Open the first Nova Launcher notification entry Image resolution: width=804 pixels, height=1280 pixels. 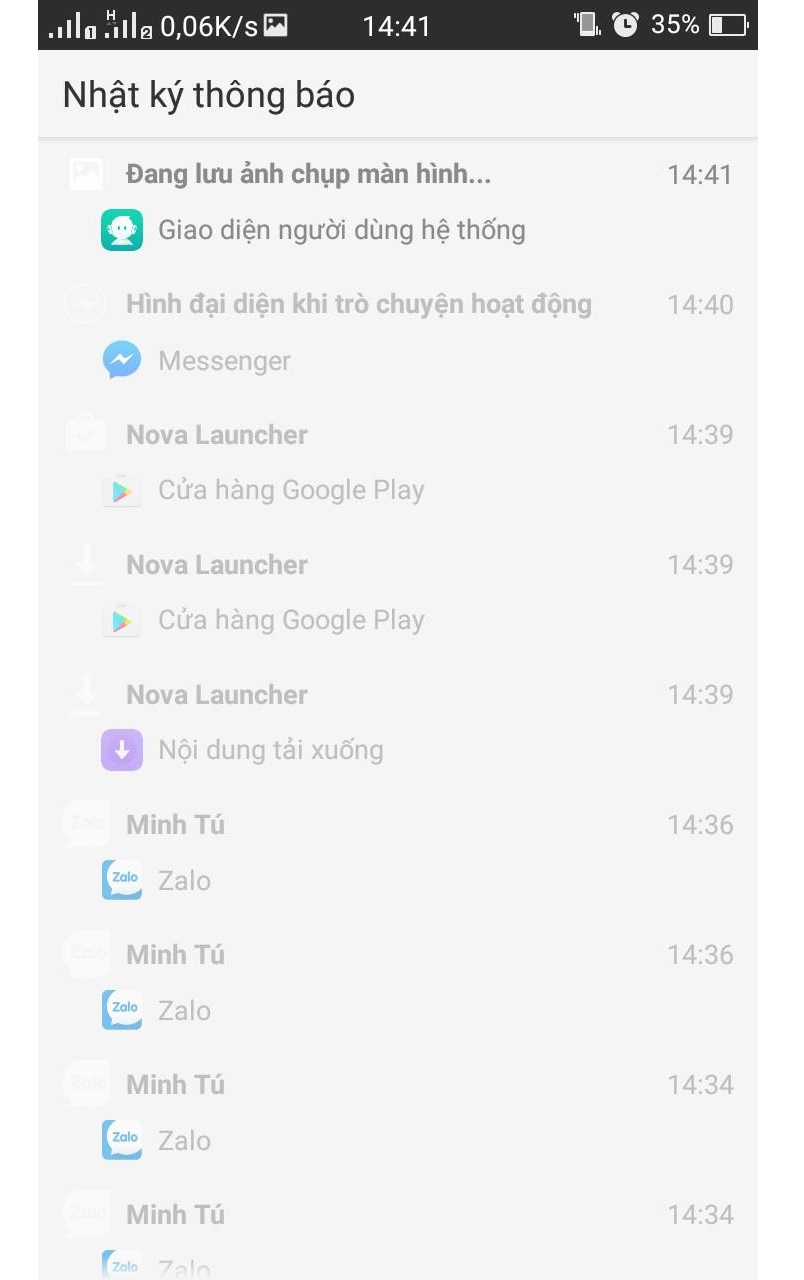[215, 434]
